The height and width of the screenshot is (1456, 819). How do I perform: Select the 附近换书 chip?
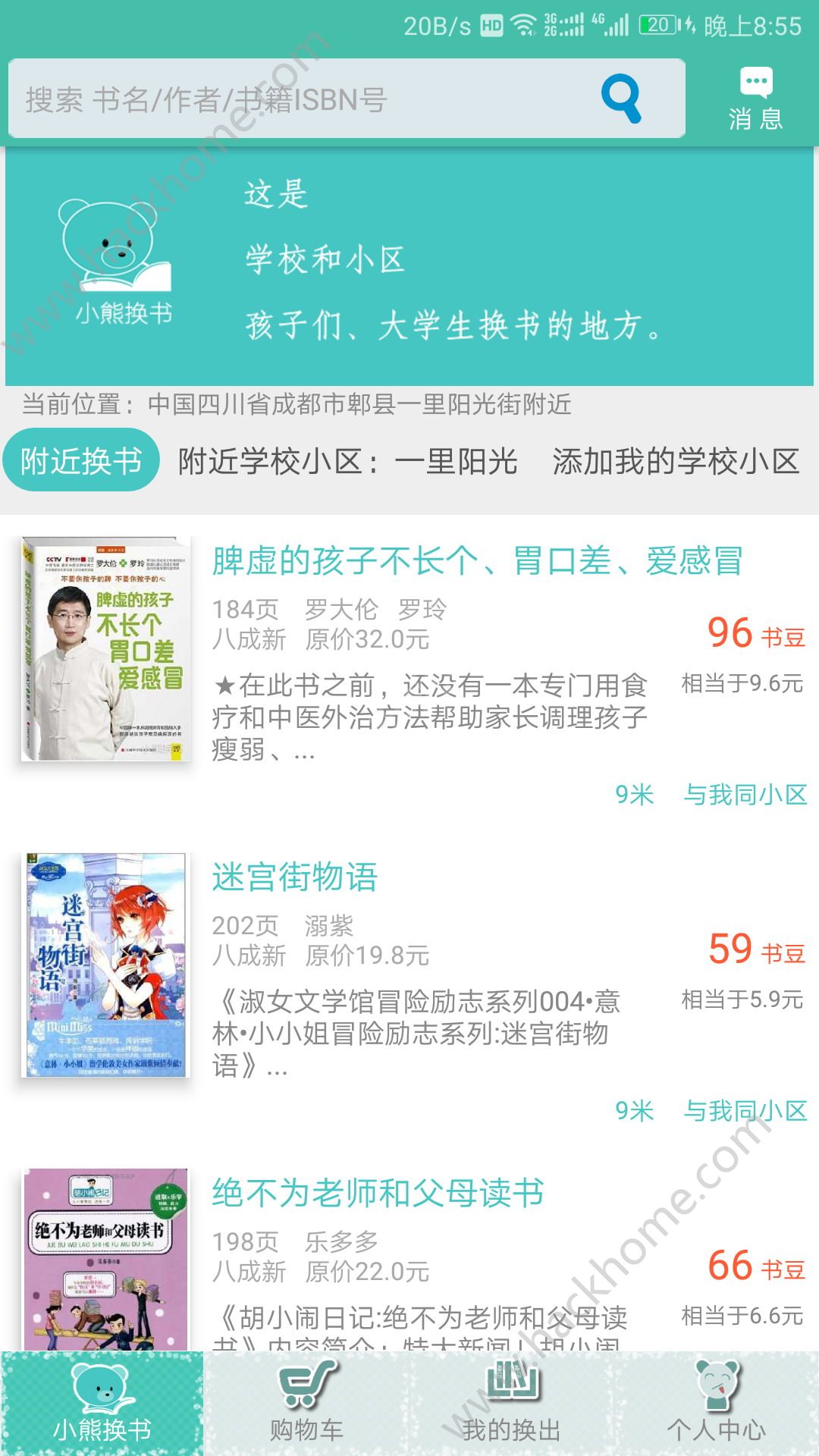(x=81, y=460)
